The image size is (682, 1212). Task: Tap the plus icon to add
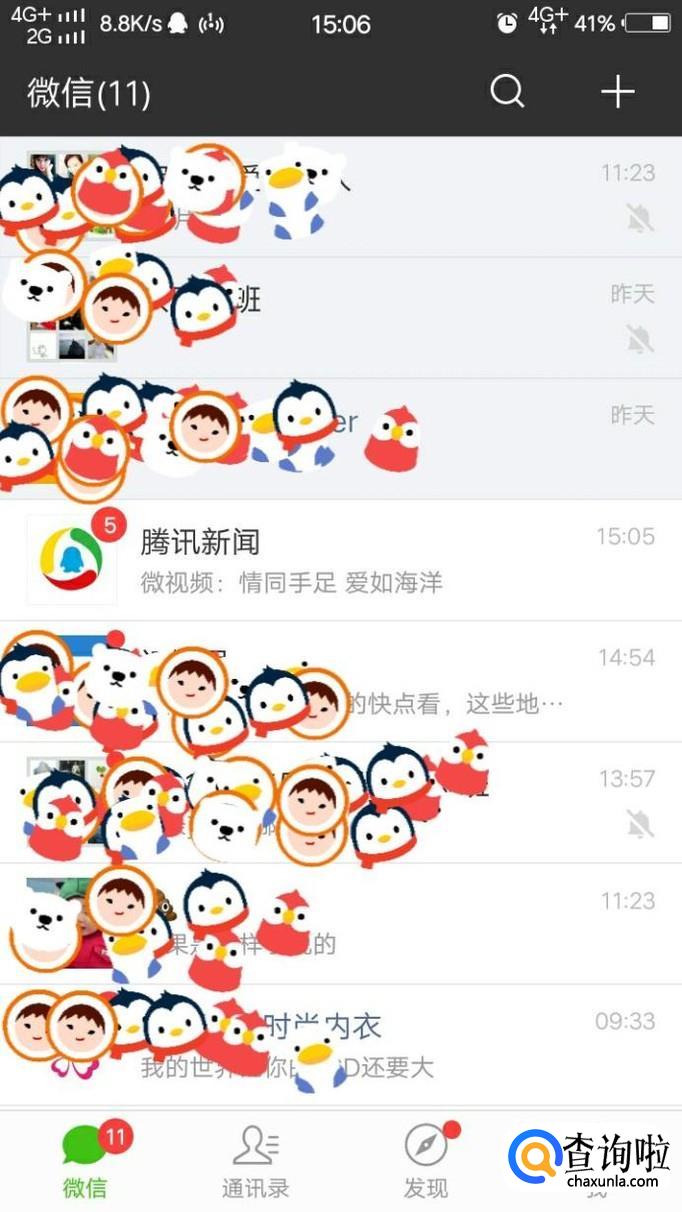pos(617,92)
